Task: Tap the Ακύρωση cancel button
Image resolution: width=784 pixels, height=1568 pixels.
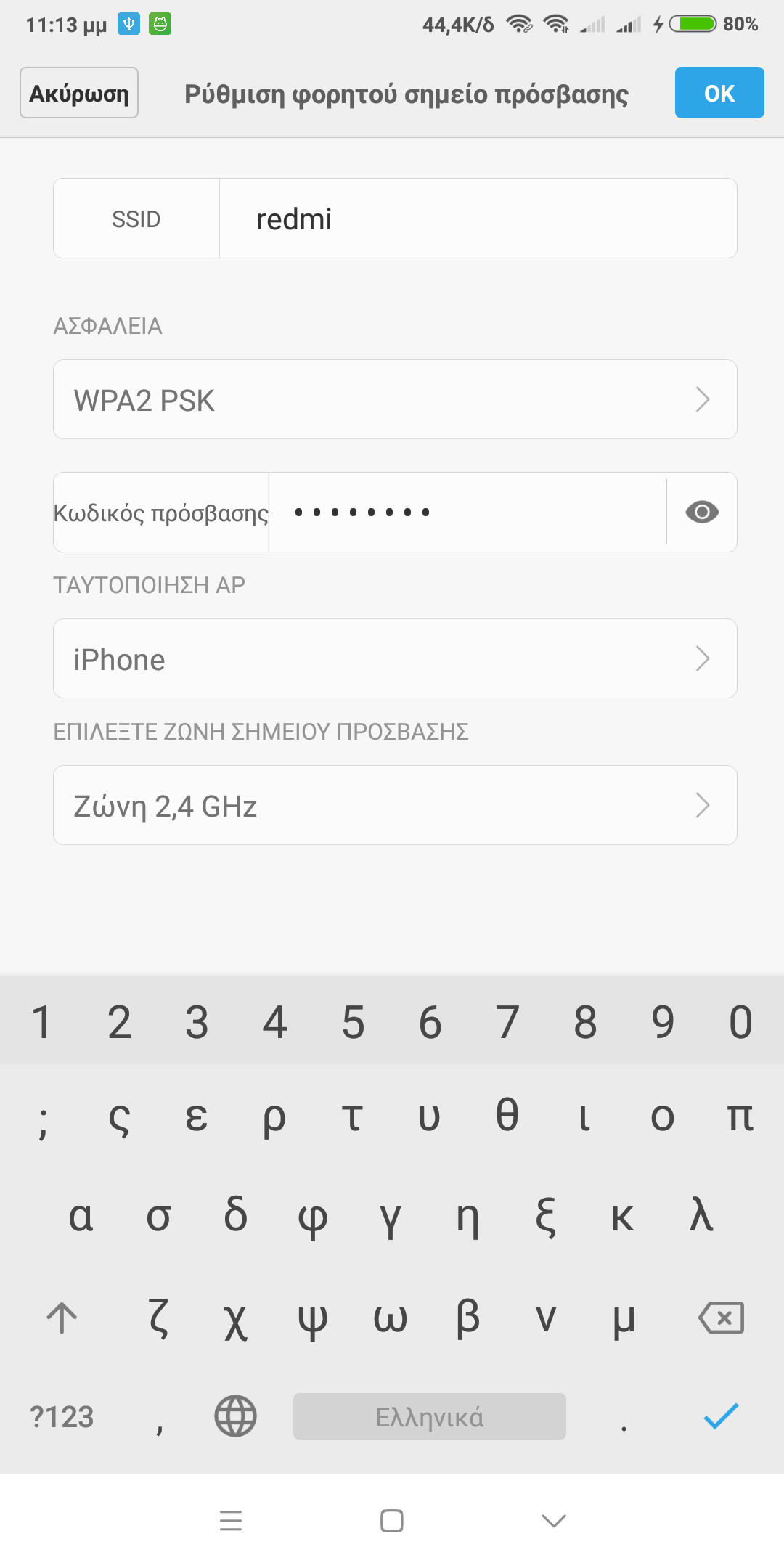Action: click(x=79, y=93)
